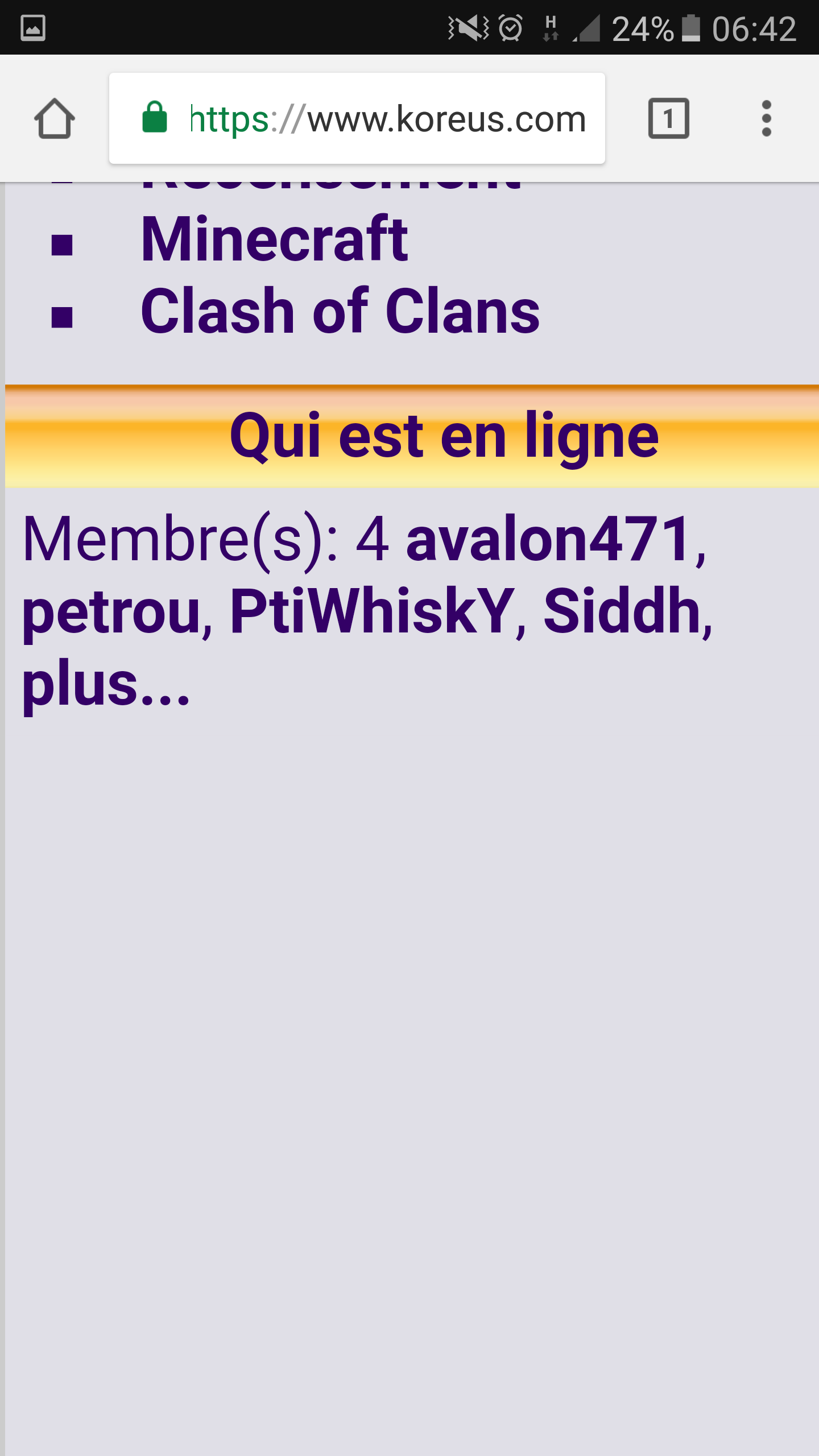Open the browser overflow menu
819x1456 pixels.
pos(766,119)
